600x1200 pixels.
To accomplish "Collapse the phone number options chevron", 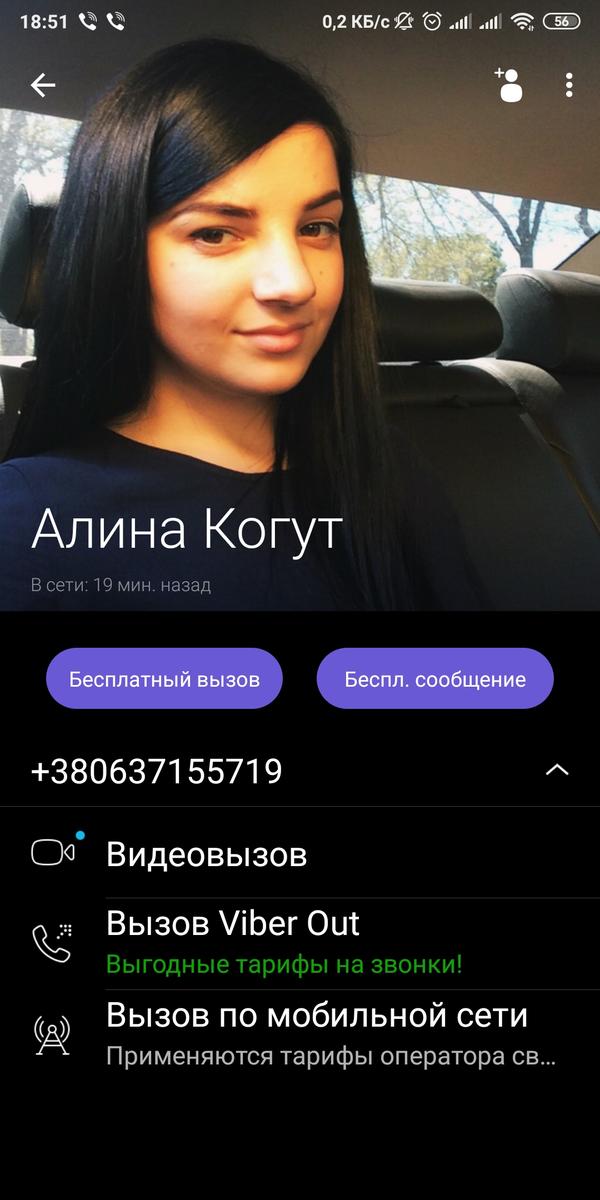I will [557, 770].
